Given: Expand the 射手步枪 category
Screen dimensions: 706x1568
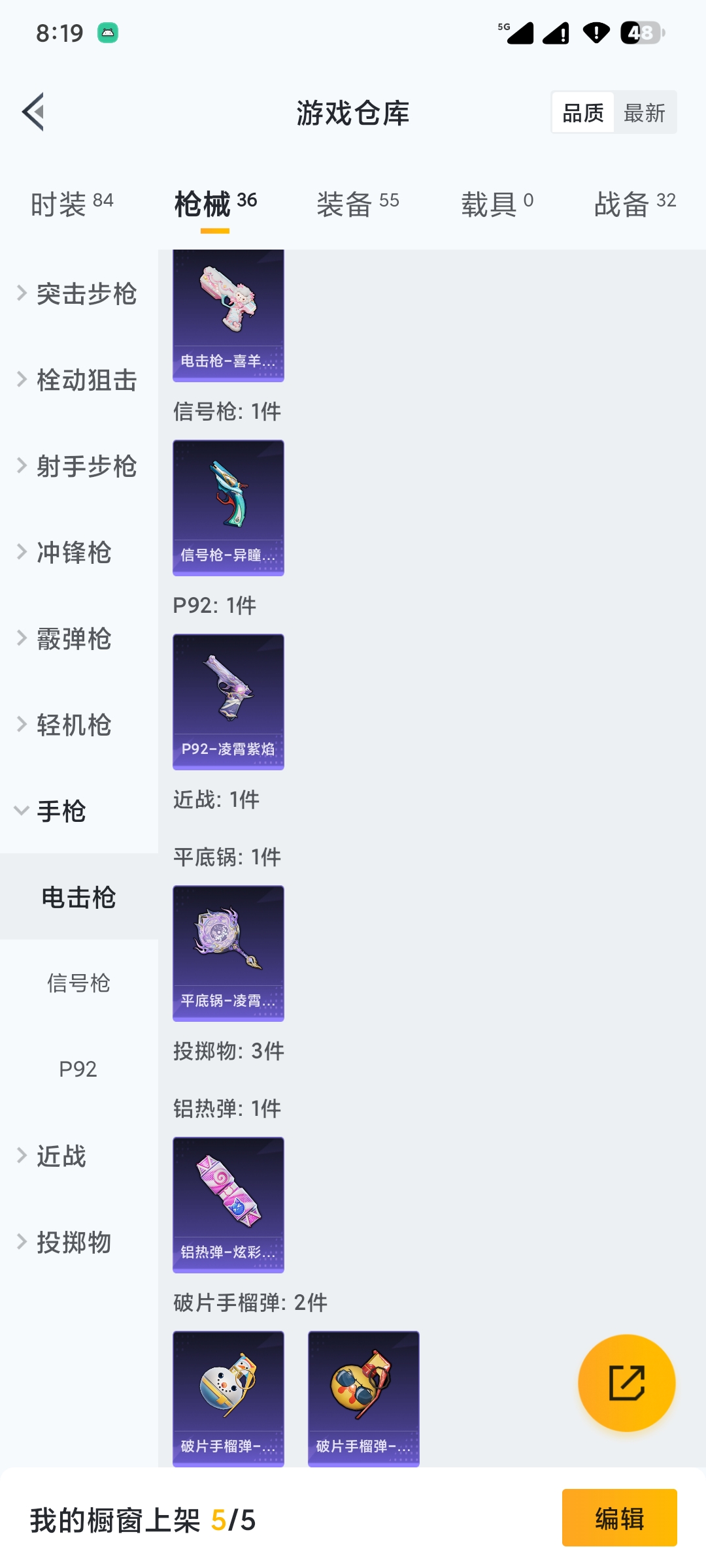Looking at the screenshot, I should pyautogui.click(x=78, y=466).
